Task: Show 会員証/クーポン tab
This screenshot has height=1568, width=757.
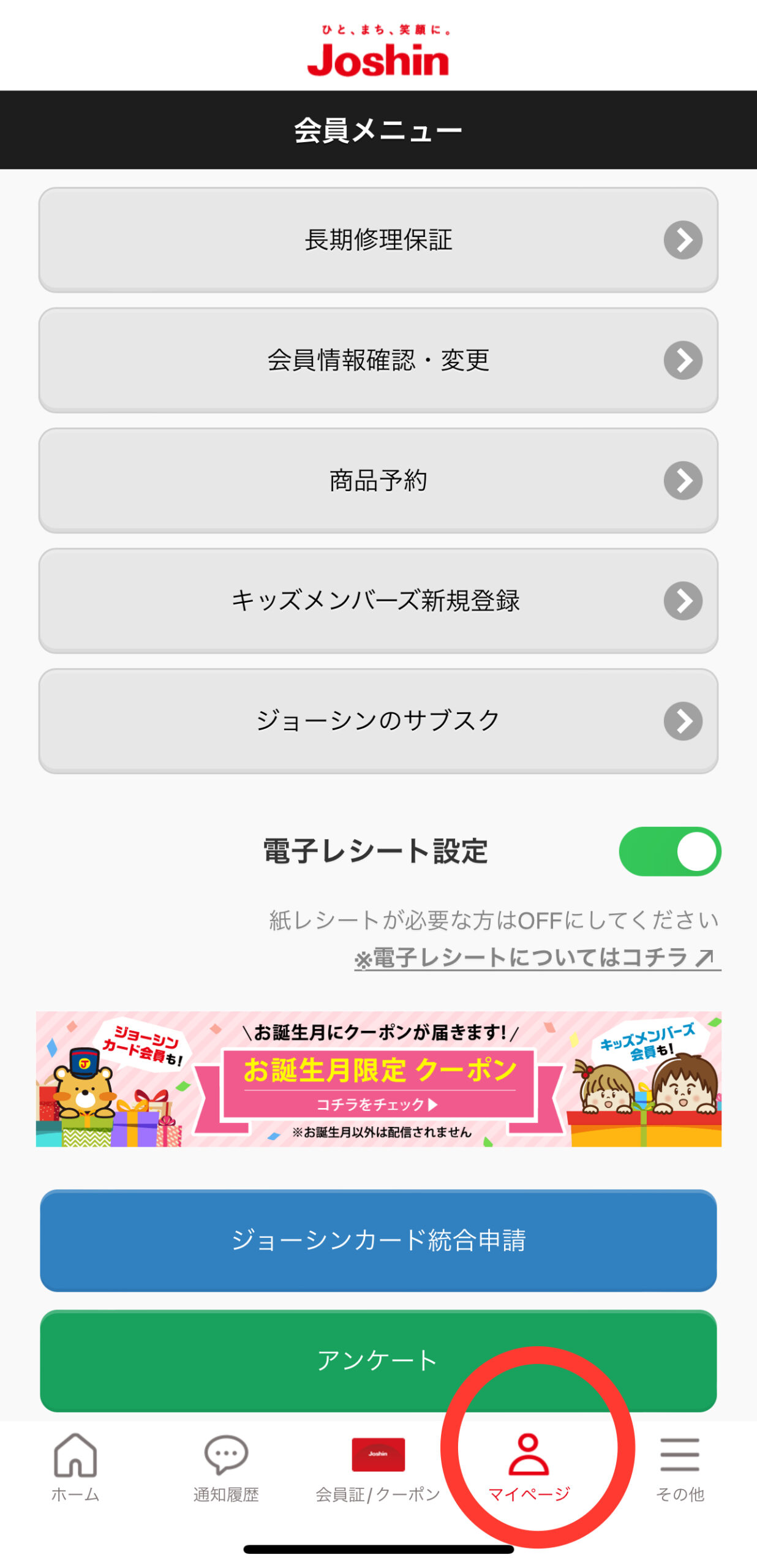Action: (378, 1466)
